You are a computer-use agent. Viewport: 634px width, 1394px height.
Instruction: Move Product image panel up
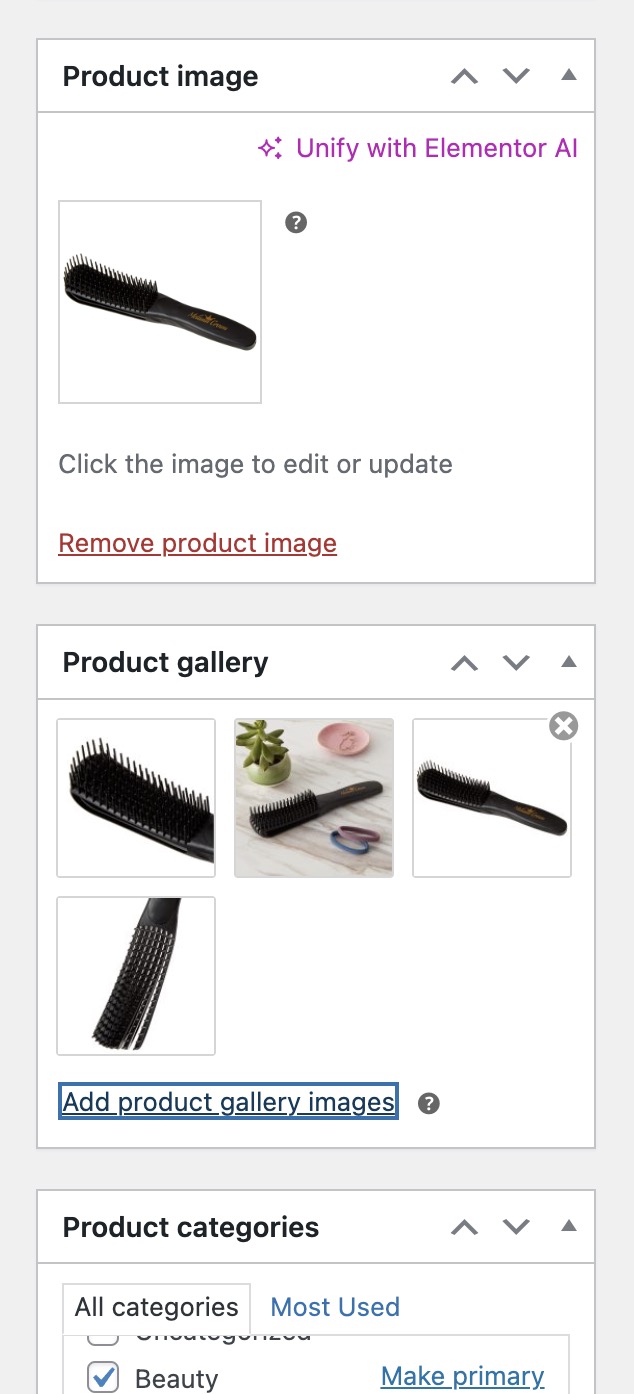[464, 76]
